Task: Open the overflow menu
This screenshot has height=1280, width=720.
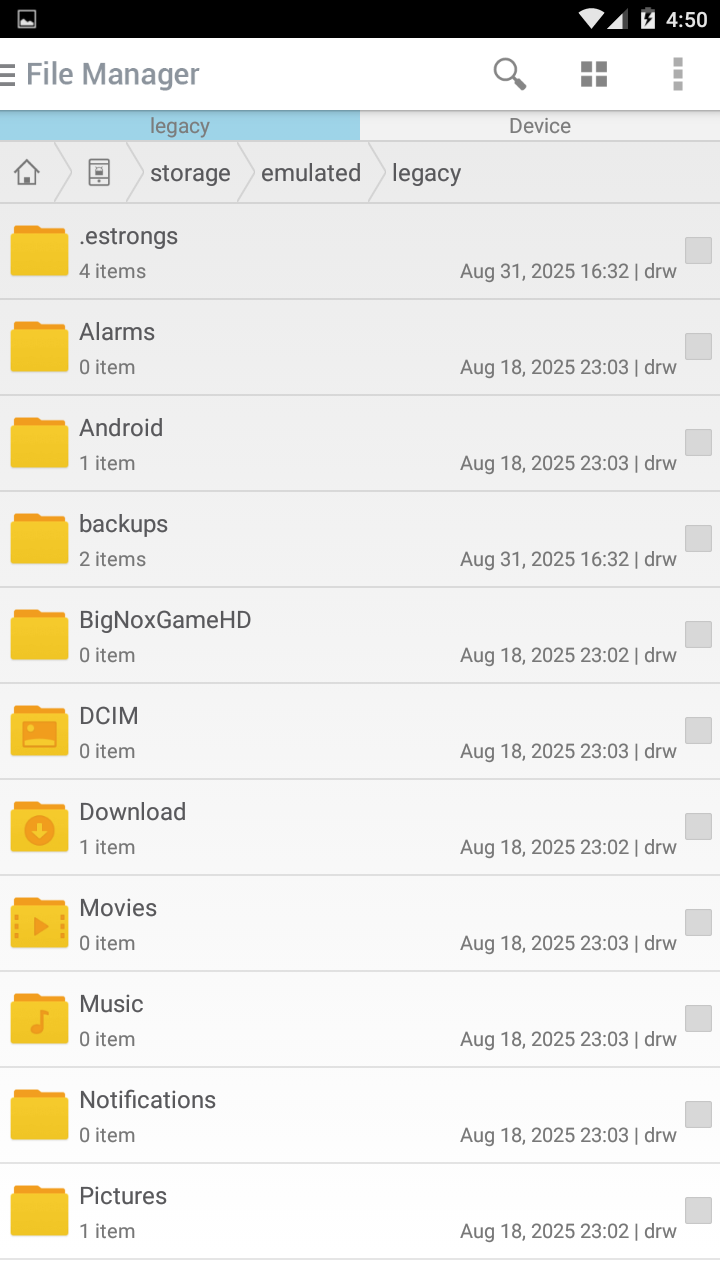Action: coord(678,74)
